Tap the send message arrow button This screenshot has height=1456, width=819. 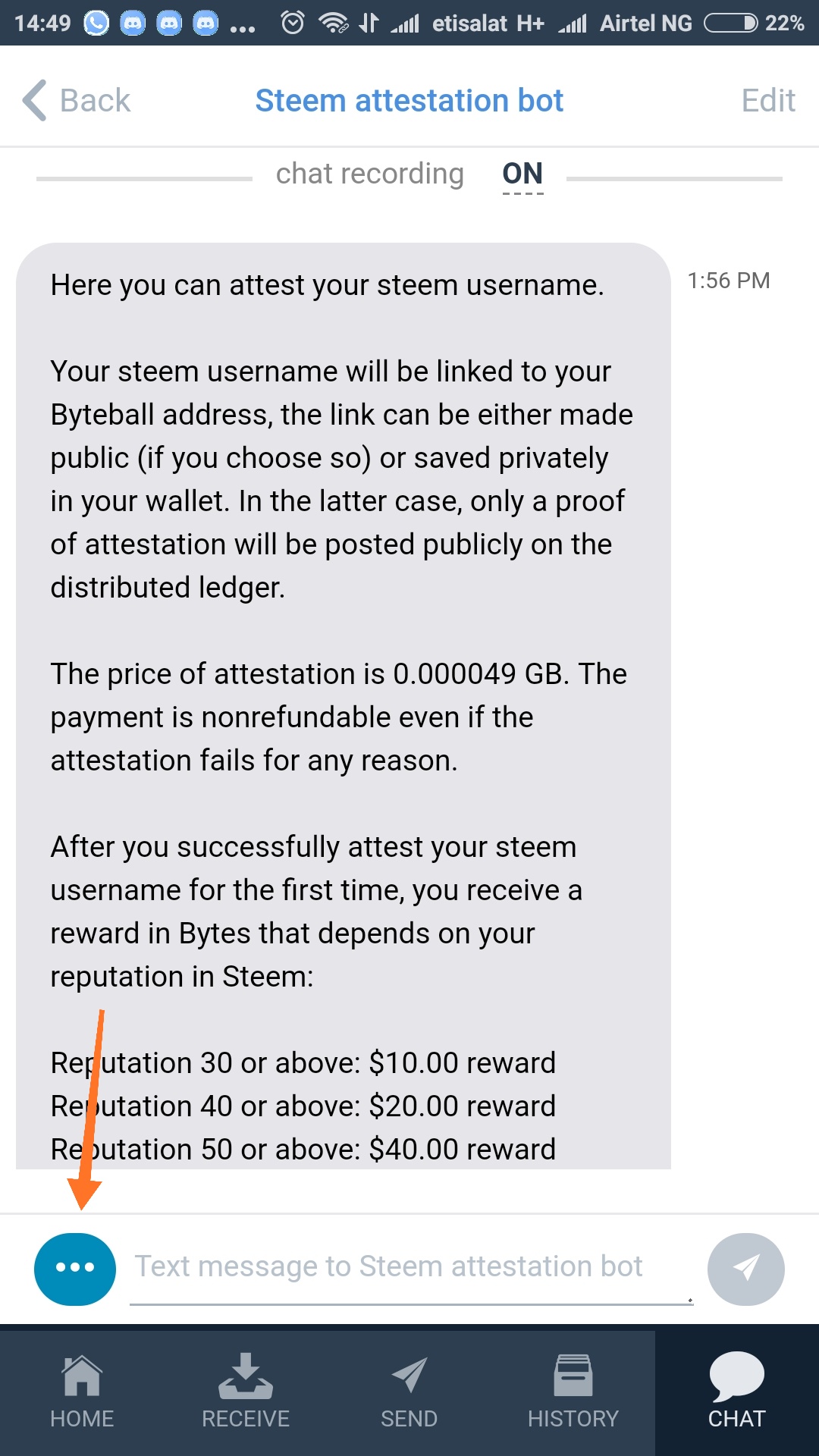coord(745,1269)
